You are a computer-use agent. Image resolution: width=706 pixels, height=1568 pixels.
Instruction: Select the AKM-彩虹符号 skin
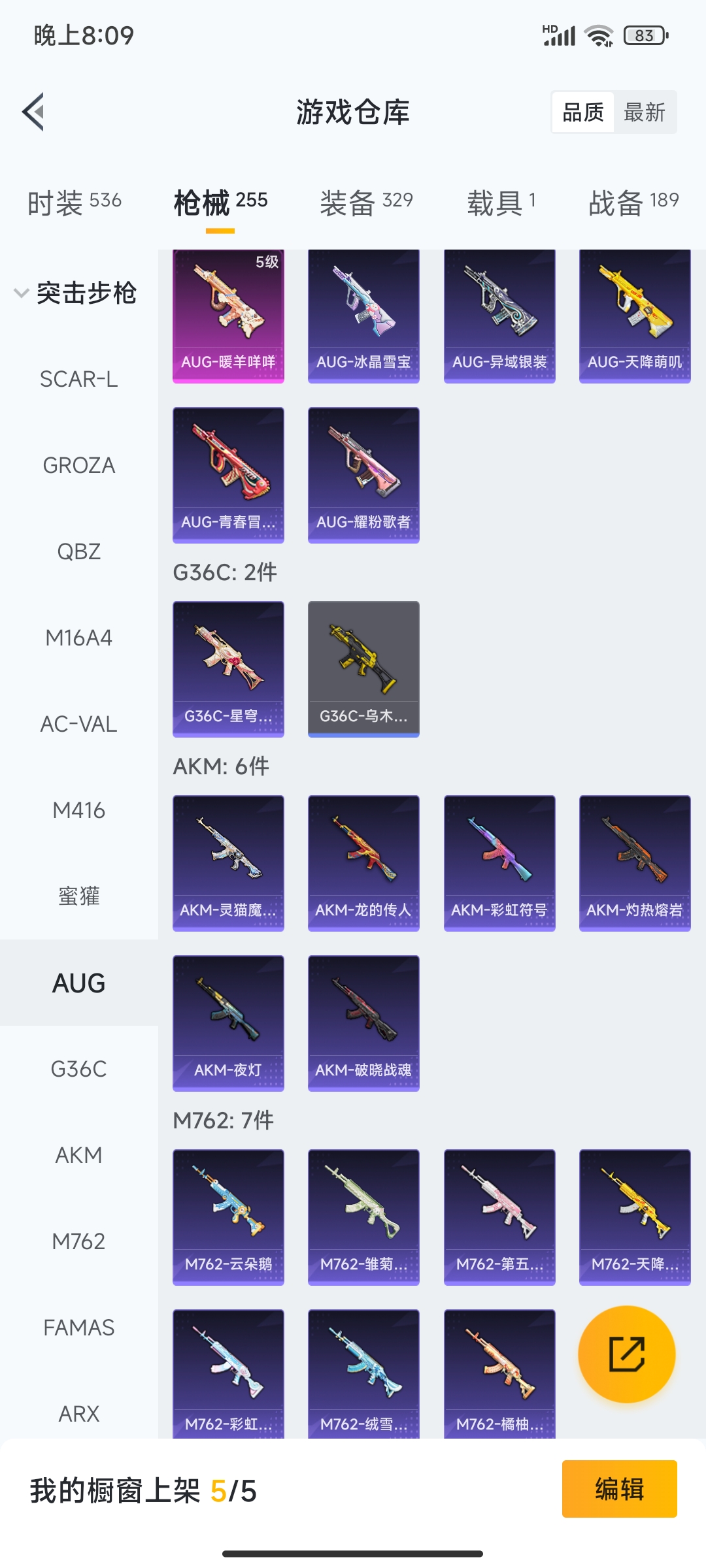(x=499, y=862)
